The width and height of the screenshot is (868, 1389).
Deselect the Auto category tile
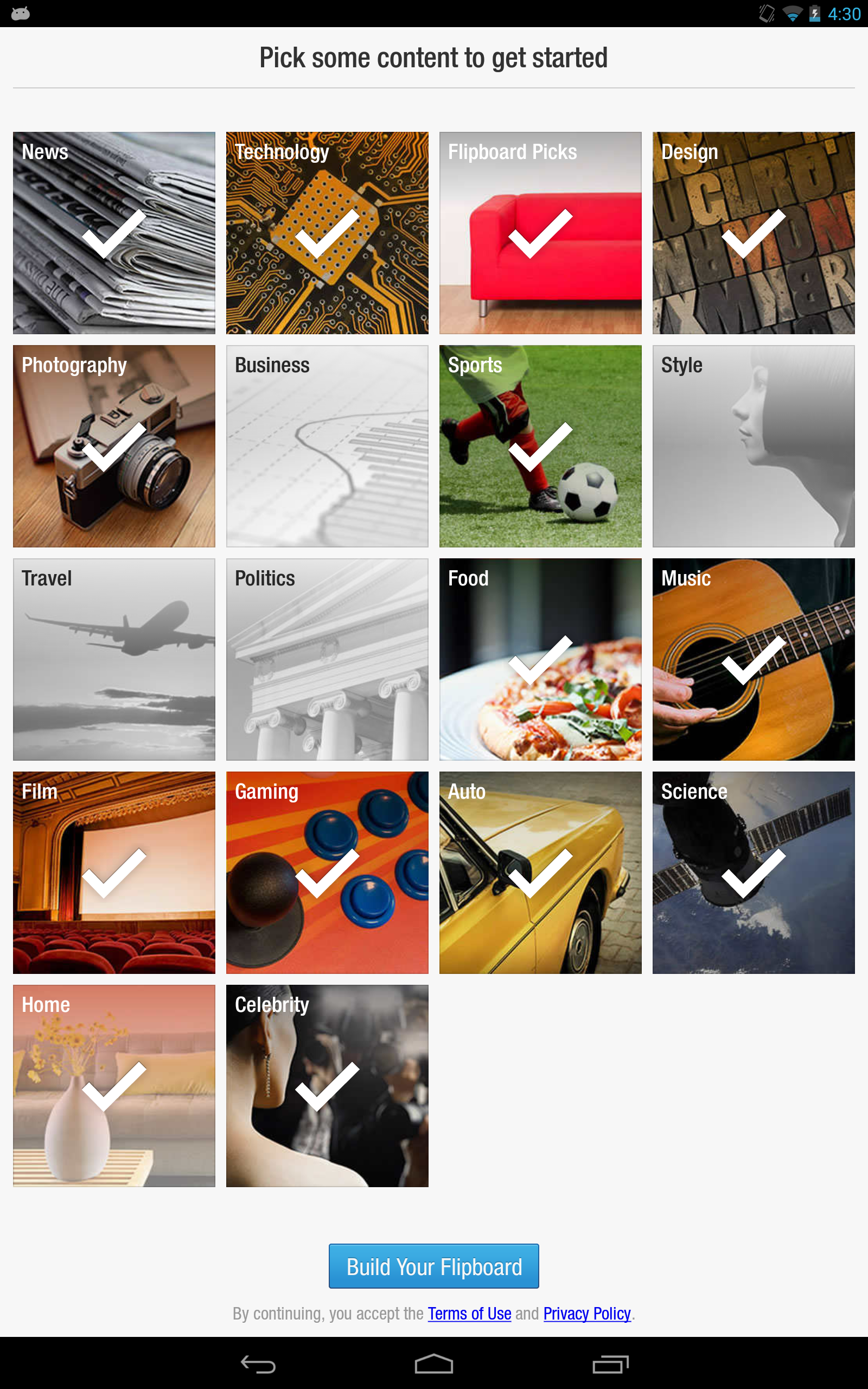pos(540,872)
